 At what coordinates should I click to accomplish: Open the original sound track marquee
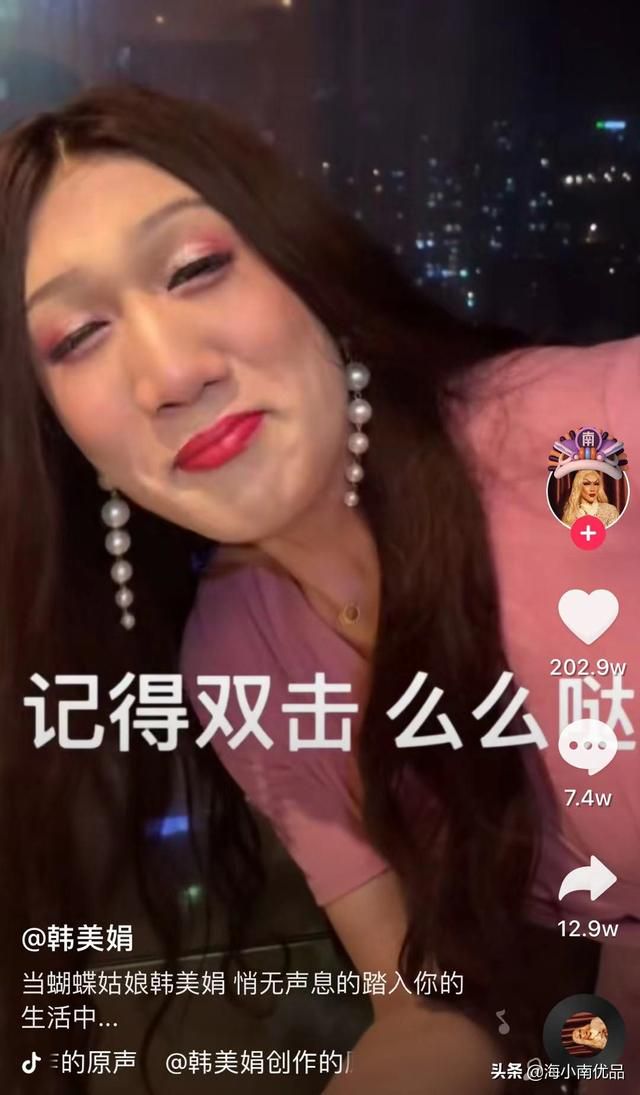(190, 1062)
